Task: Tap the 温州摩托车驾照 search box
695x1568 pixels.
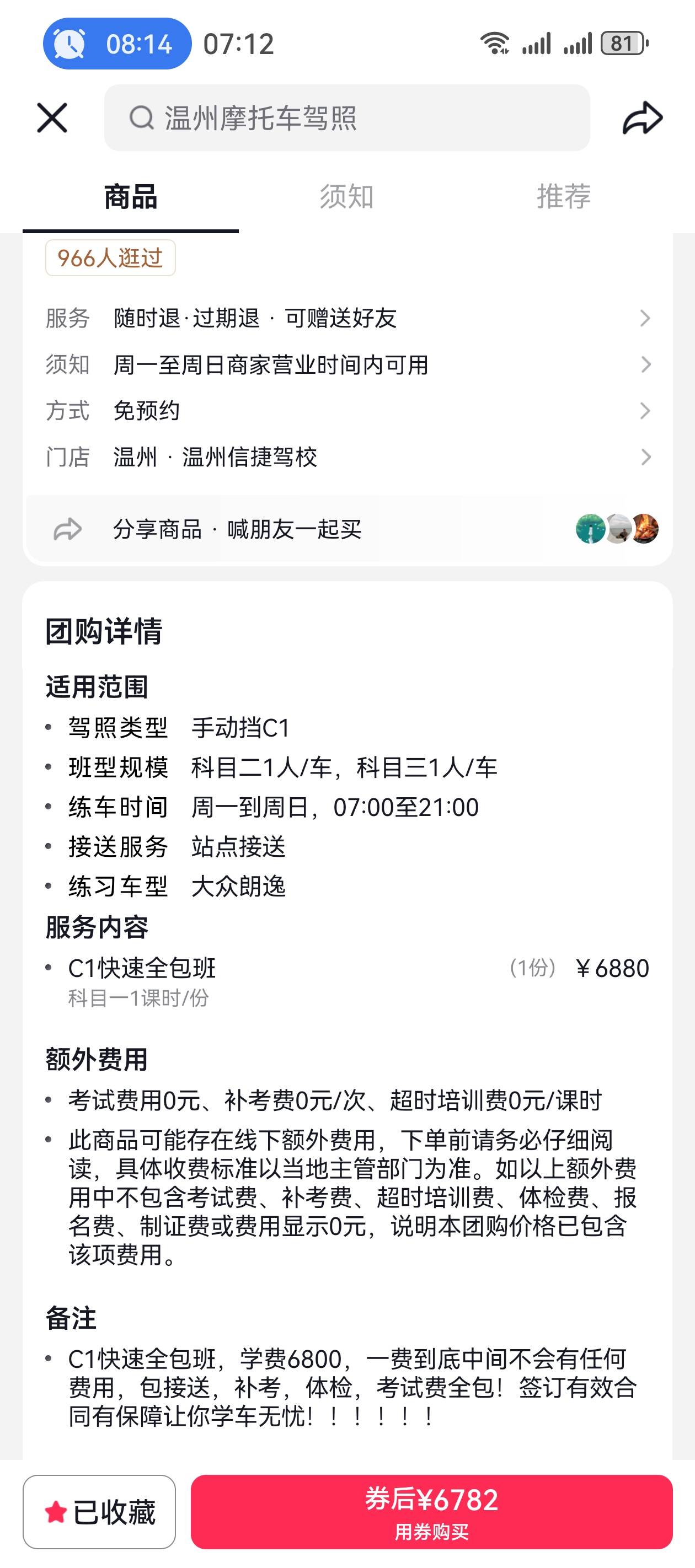Action: (346, 117)
